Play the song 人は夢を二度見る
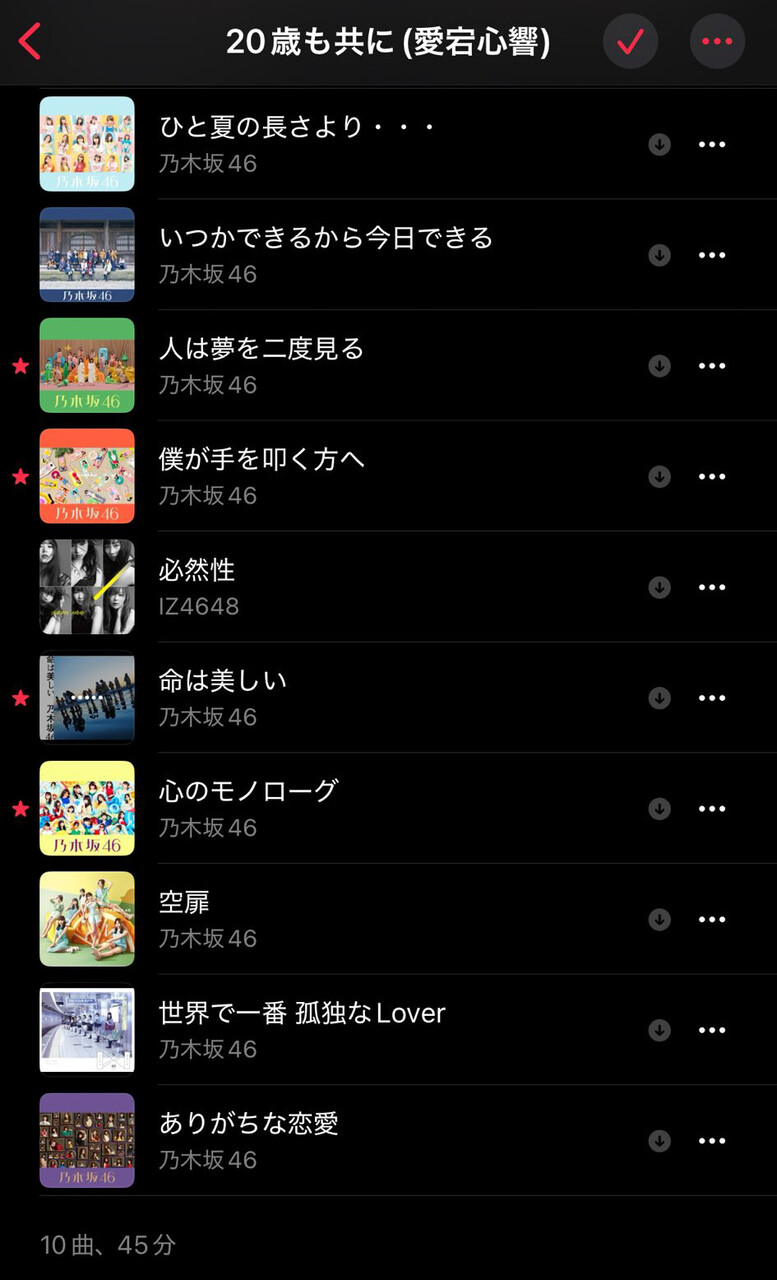Screen dimensions: 777x1280 [x=262, y=349]
